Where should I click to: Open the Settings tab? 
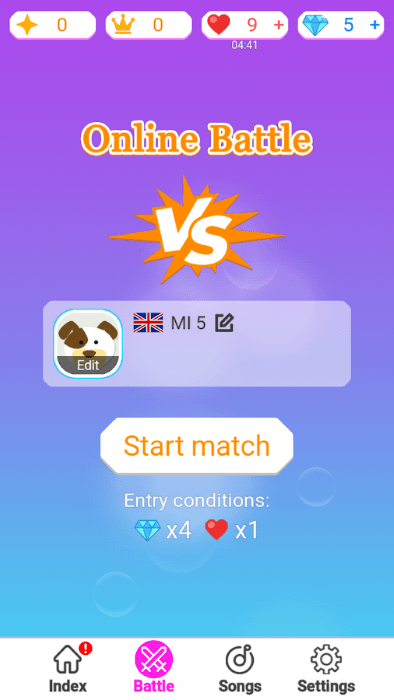[x=326, y=668]
